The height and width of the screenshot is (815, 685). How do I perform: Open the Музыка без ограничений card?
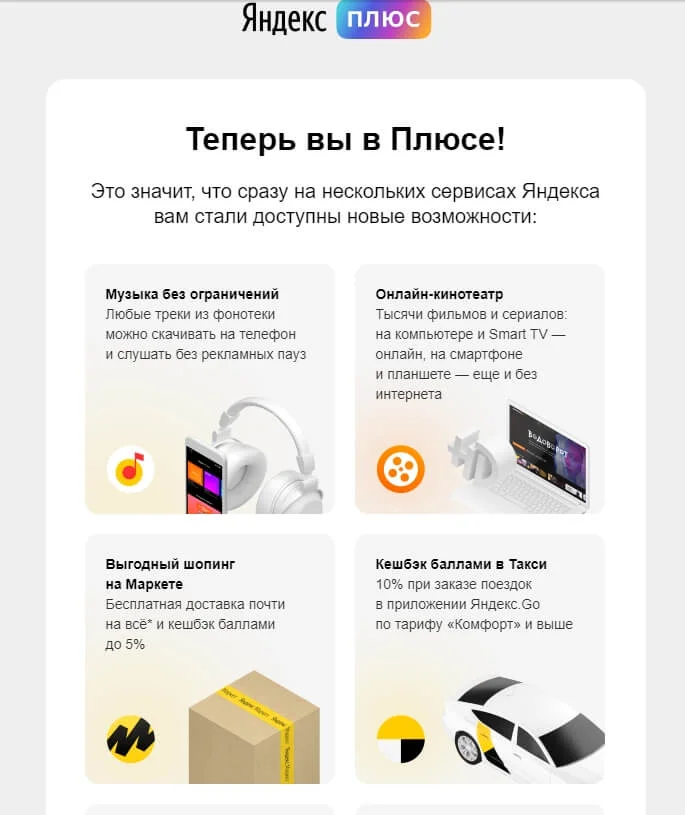click(210, 389)
